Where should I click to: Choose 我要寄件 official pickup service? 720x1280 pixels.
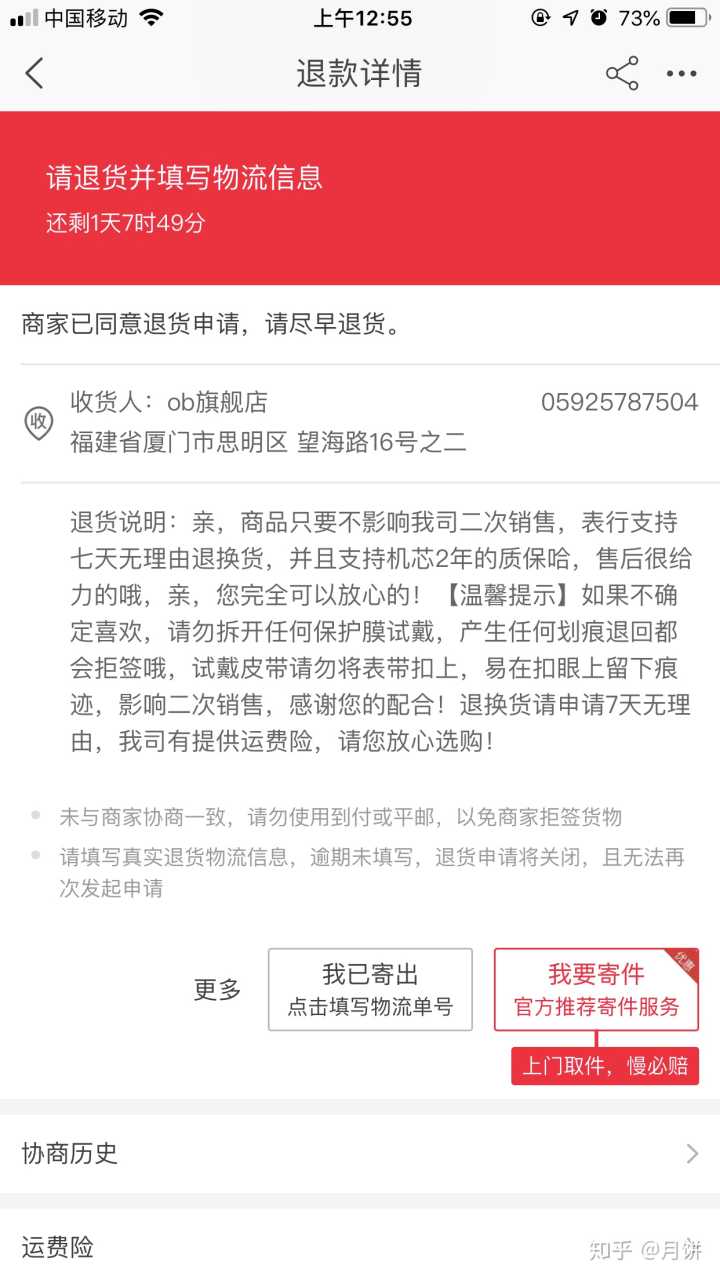click(x=596, y=989)
